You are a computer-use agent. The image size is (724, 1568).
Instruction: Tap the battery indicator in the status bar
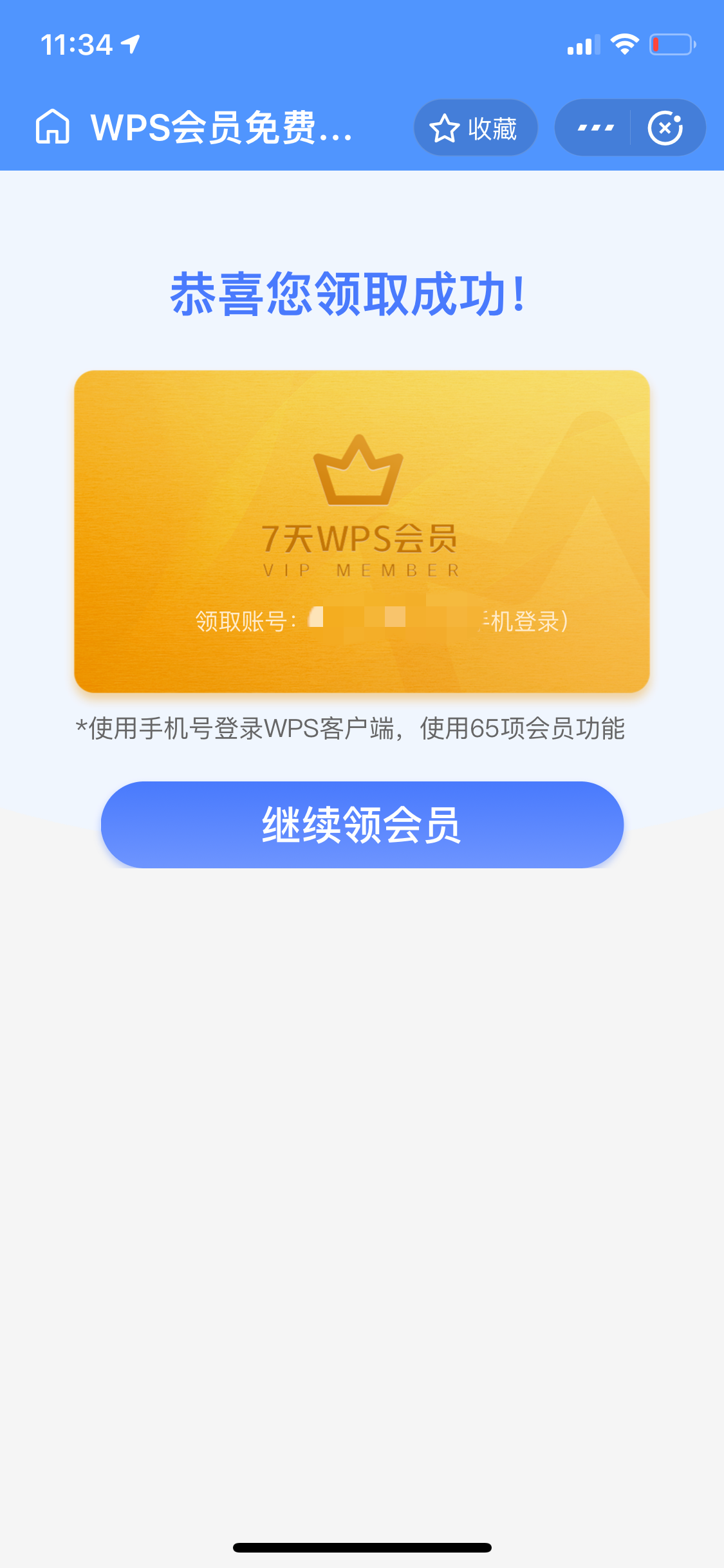pos(672,44)
